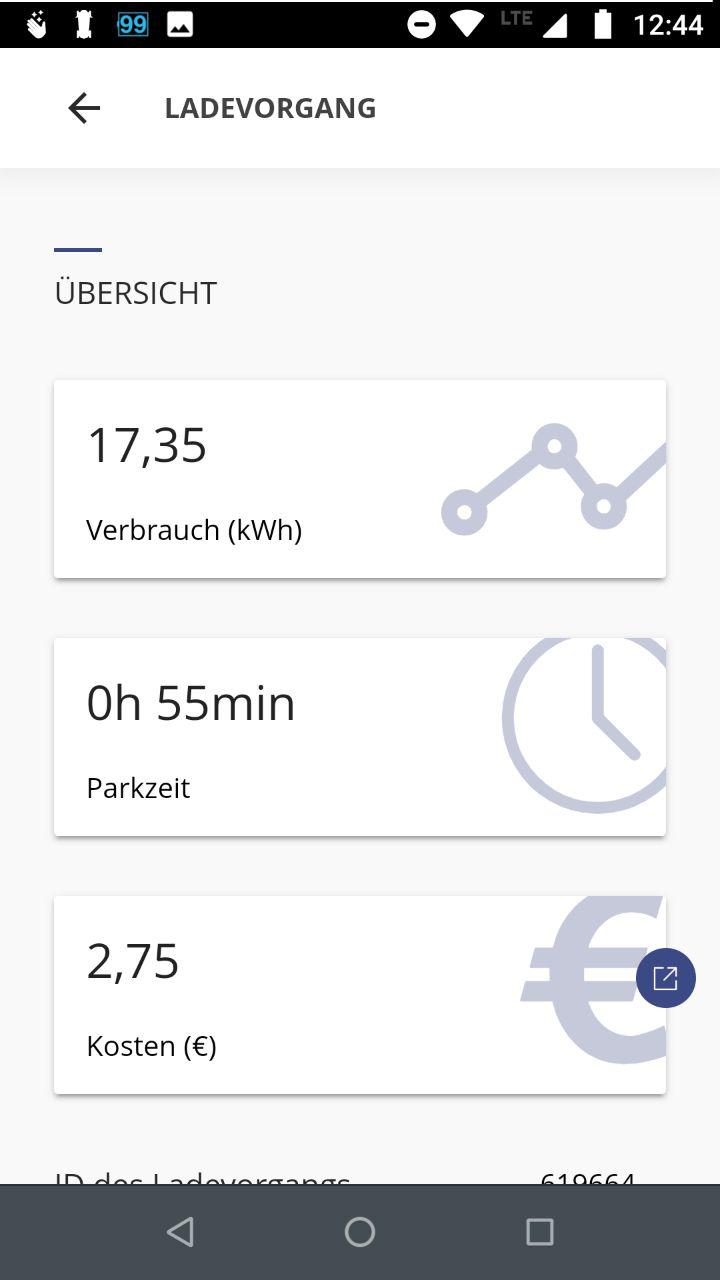Go to the Android home screen

click(360, 1232)
